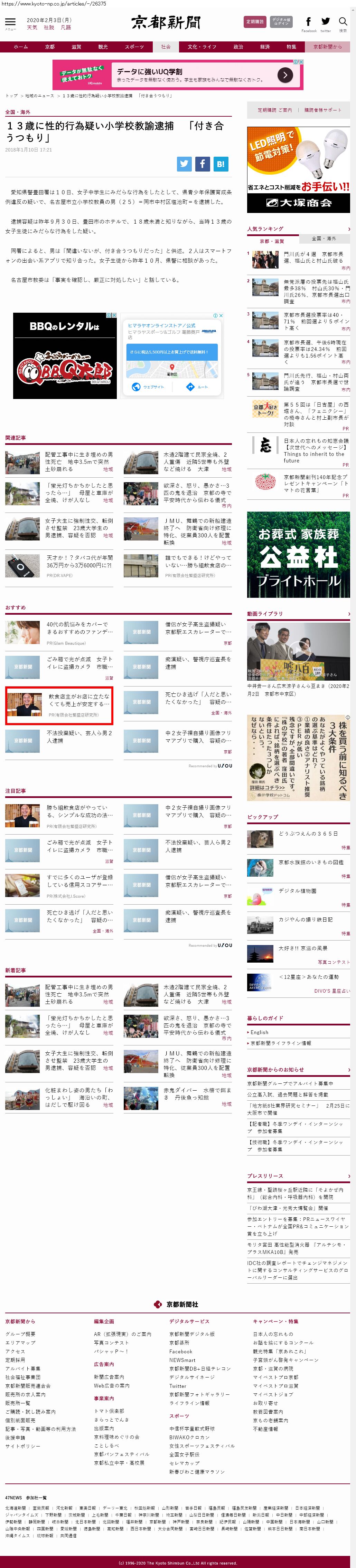Image resolution: width=356 pixels, height=1568 pixels.
Task: Open the 経済 navigation tab
Action: (x=264, y=47)
